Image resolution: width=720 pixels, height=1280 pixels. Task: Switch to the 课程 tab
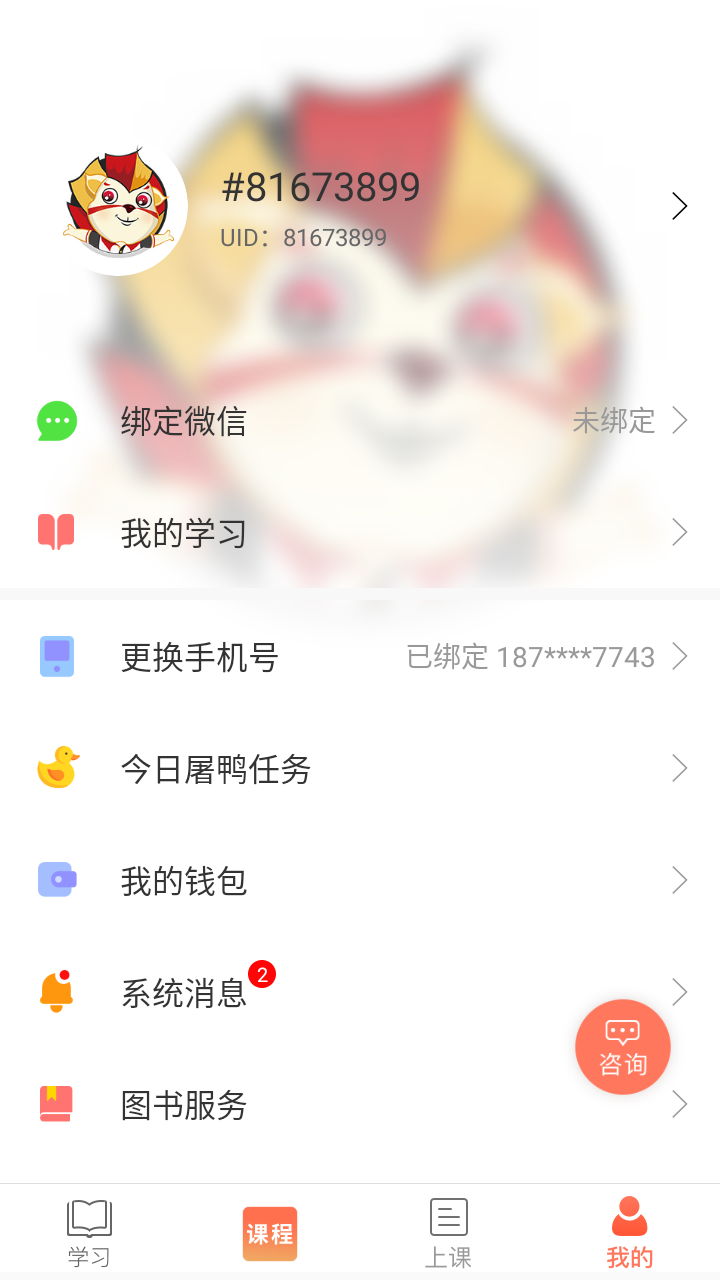[269, 1232]
